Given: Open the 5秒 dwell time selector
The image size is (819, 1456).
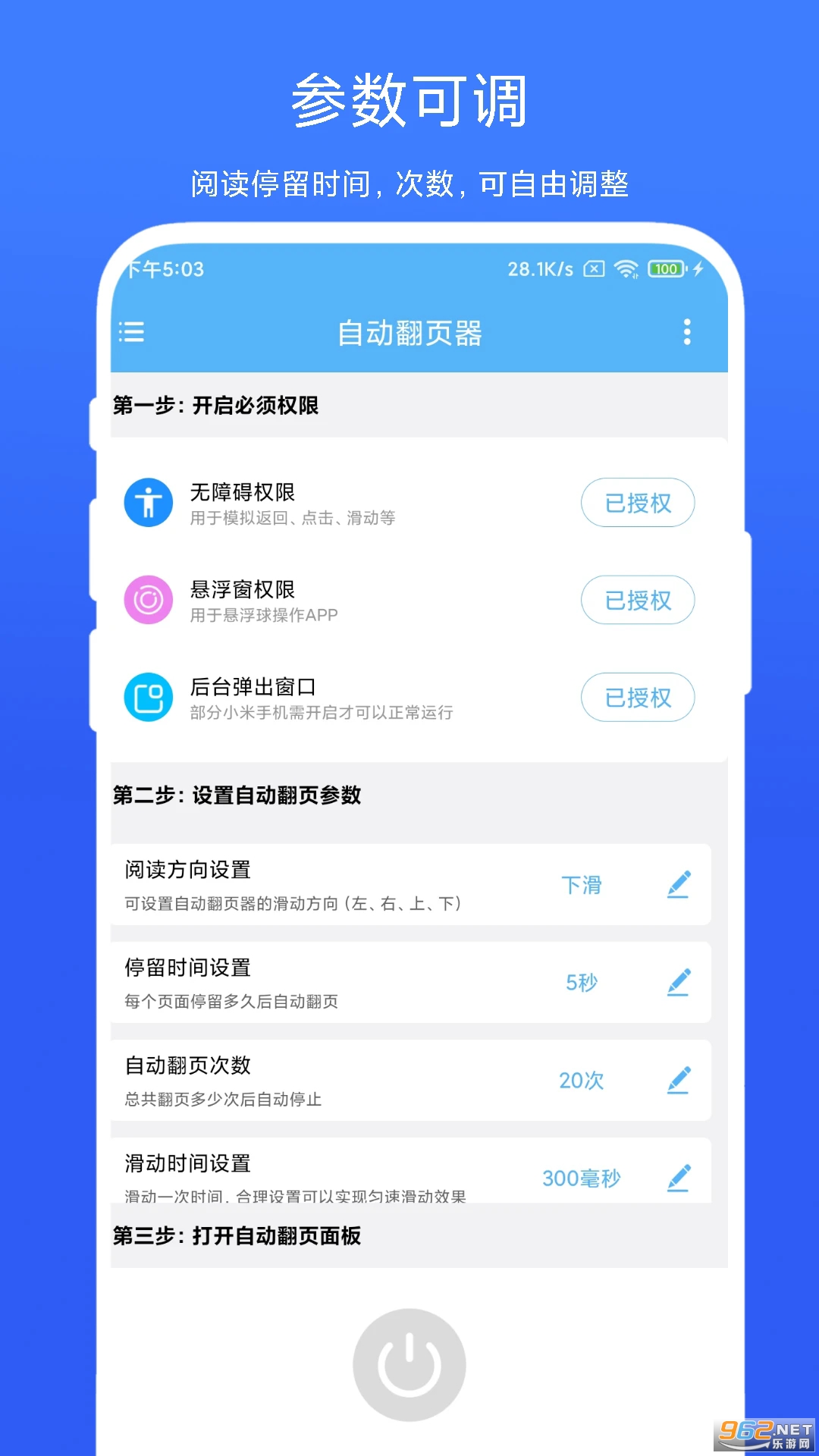Looking at the screenshot, I should pyautogui.click(x=581, y=983).
